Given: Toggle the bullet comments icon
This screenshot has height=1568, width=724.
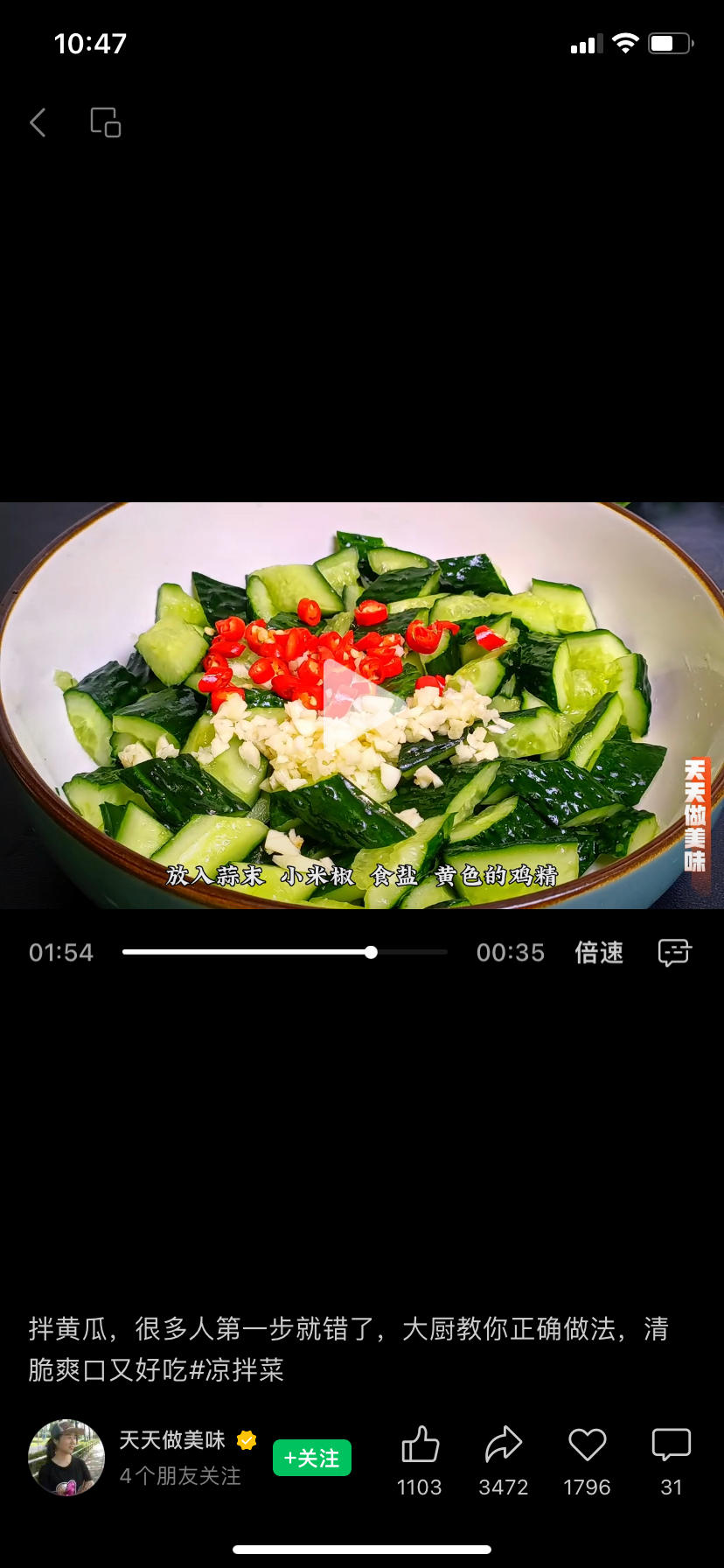Looking at the screenshot, I should tap(674, 952).
